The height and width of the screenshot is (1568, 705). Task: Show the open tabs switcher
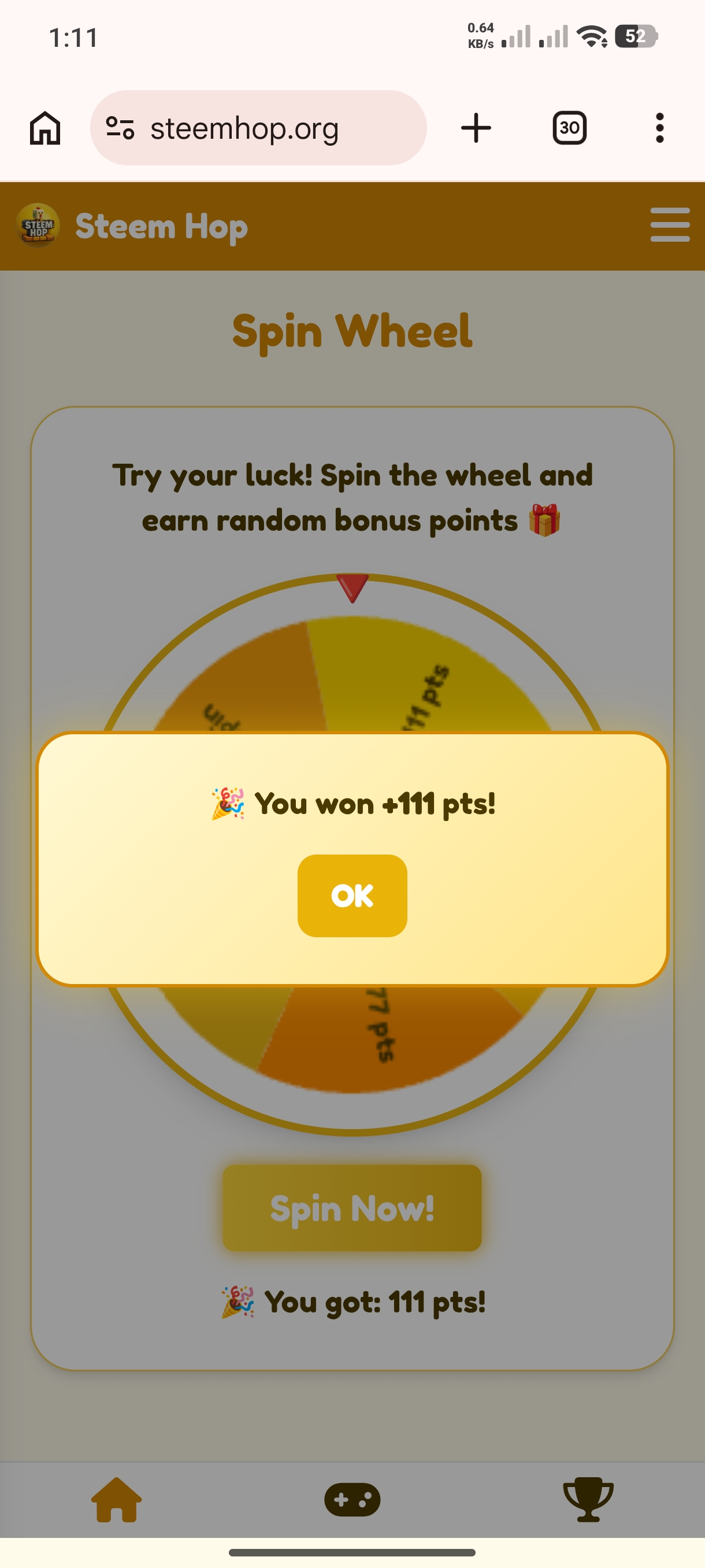click(569, 128)
